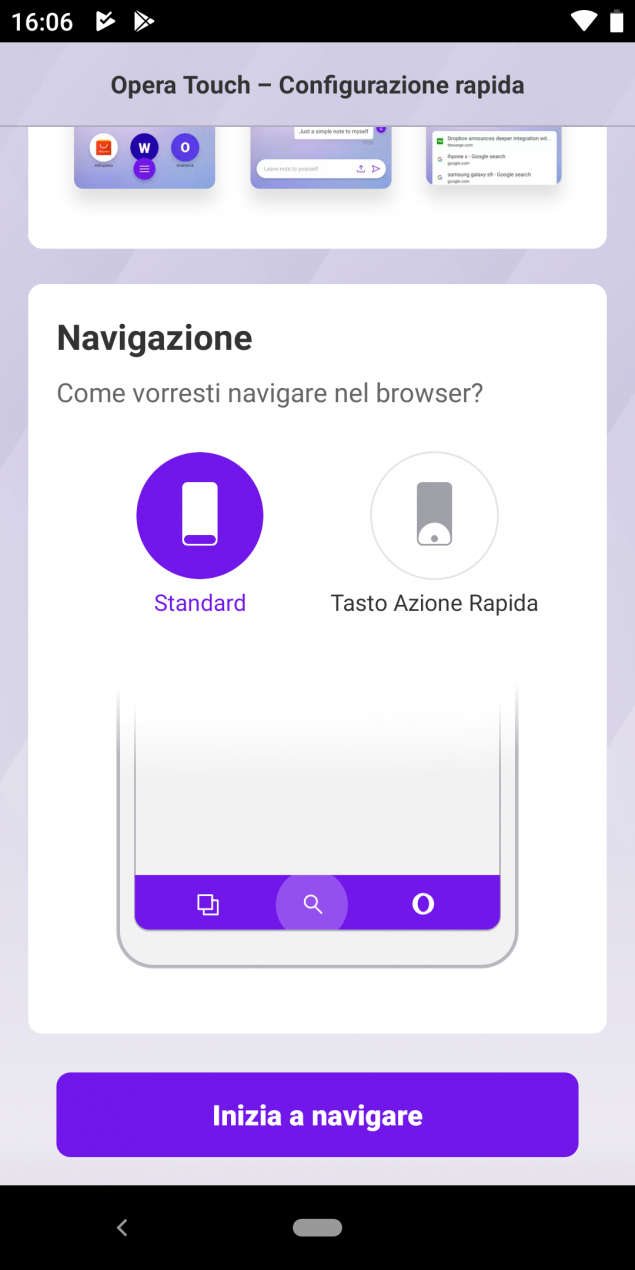Screen dimensions: 635x1270
Task: Select the Standard navigation option
Action: (x=200, y=516)
